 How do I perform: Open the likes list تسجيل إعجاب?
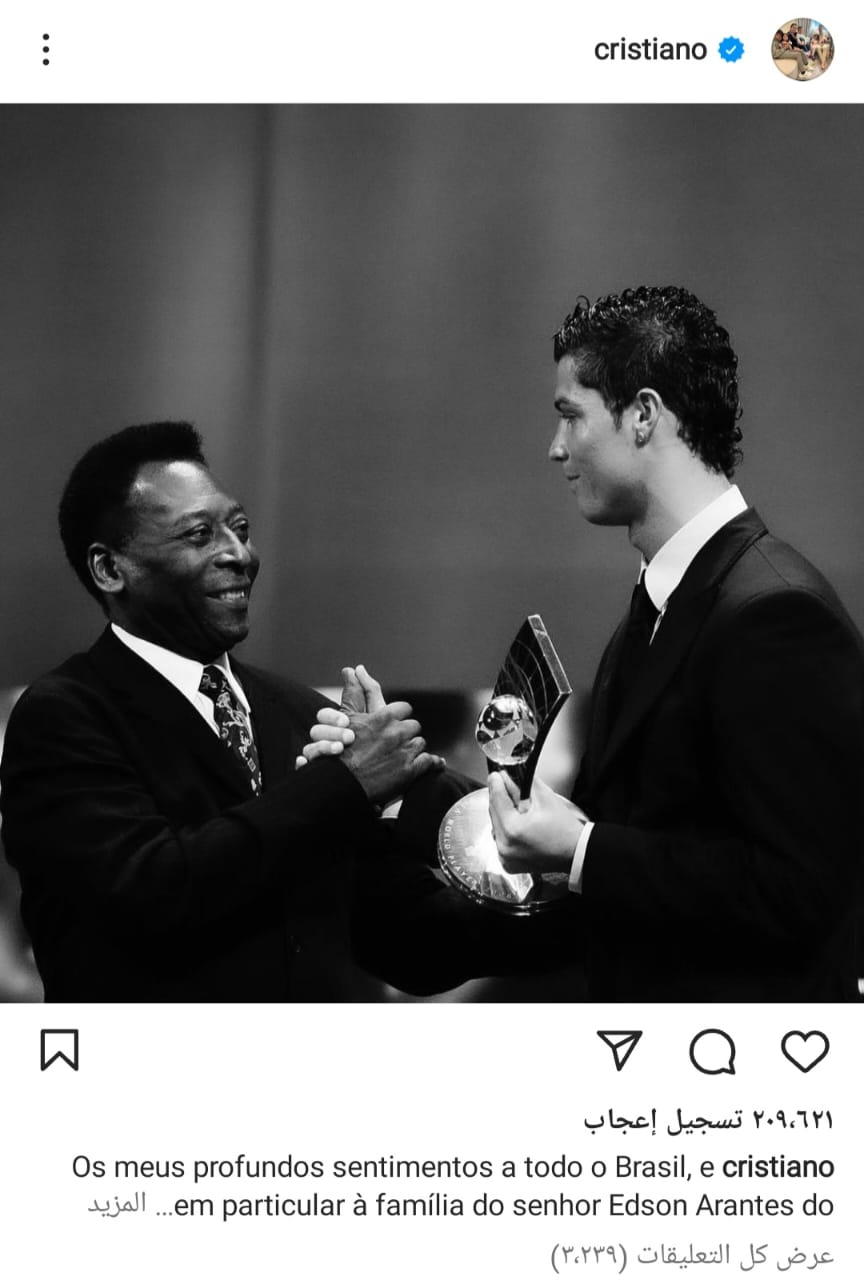pyautogui.click(x=708, y=1120)
